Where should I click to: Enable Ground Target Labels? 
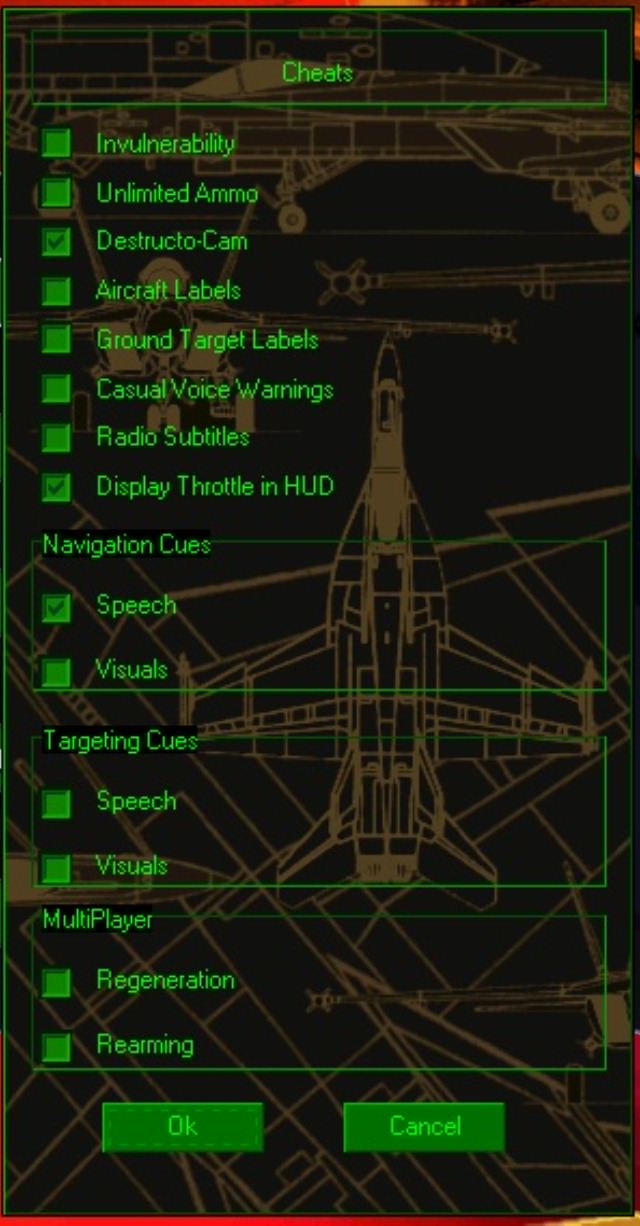(57, 339)
